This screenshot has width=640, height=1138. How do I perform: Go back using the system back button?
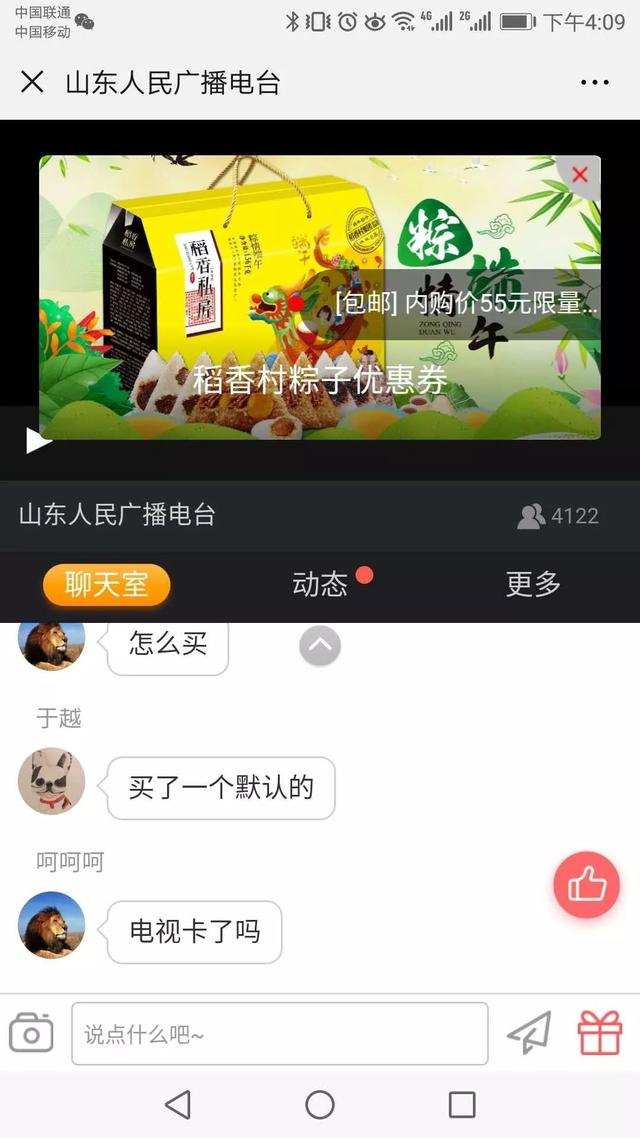pyautogui.click(x=178, y=1104)
